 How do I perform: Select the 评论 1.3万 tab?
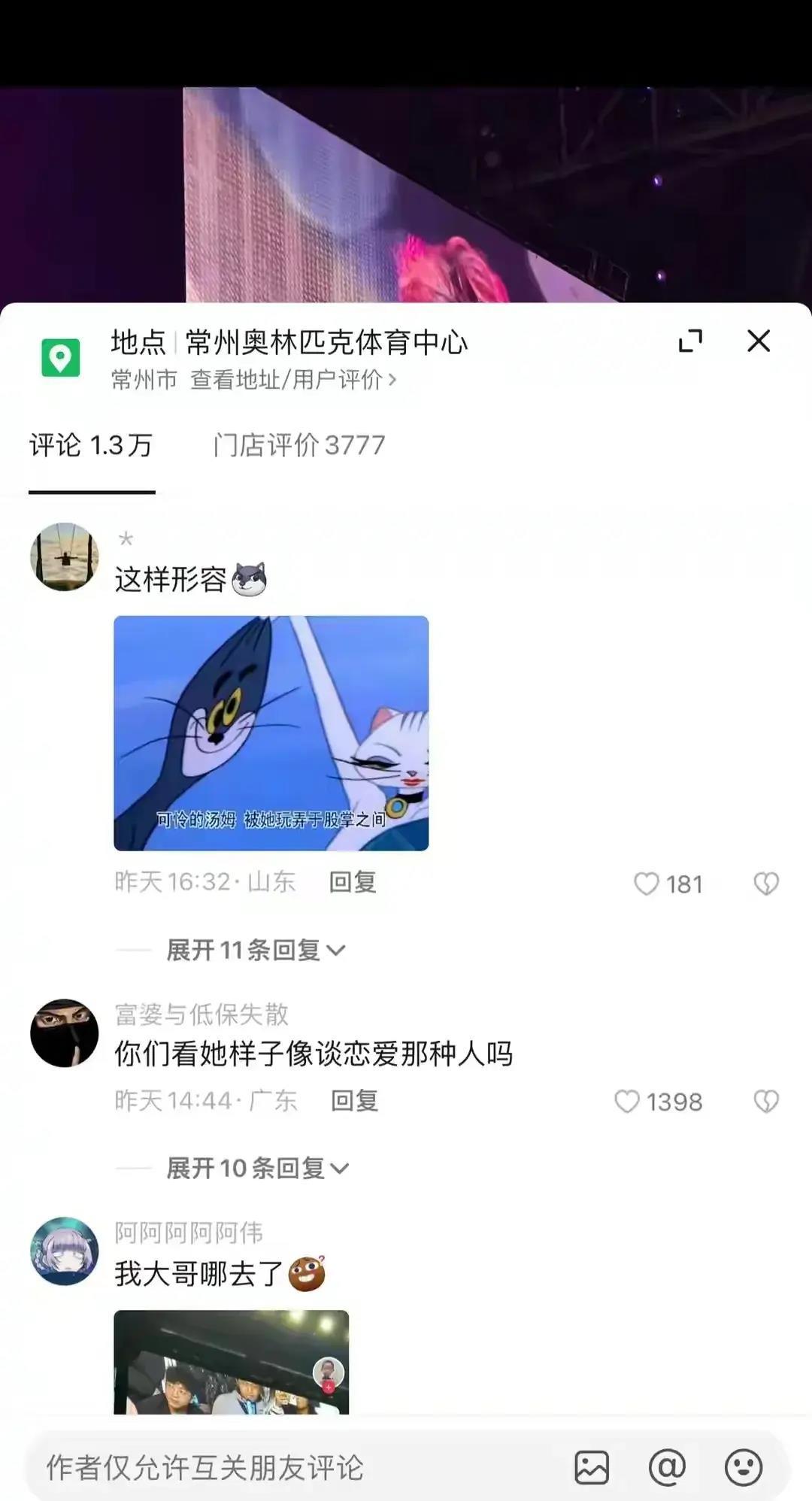pos(90,445)
